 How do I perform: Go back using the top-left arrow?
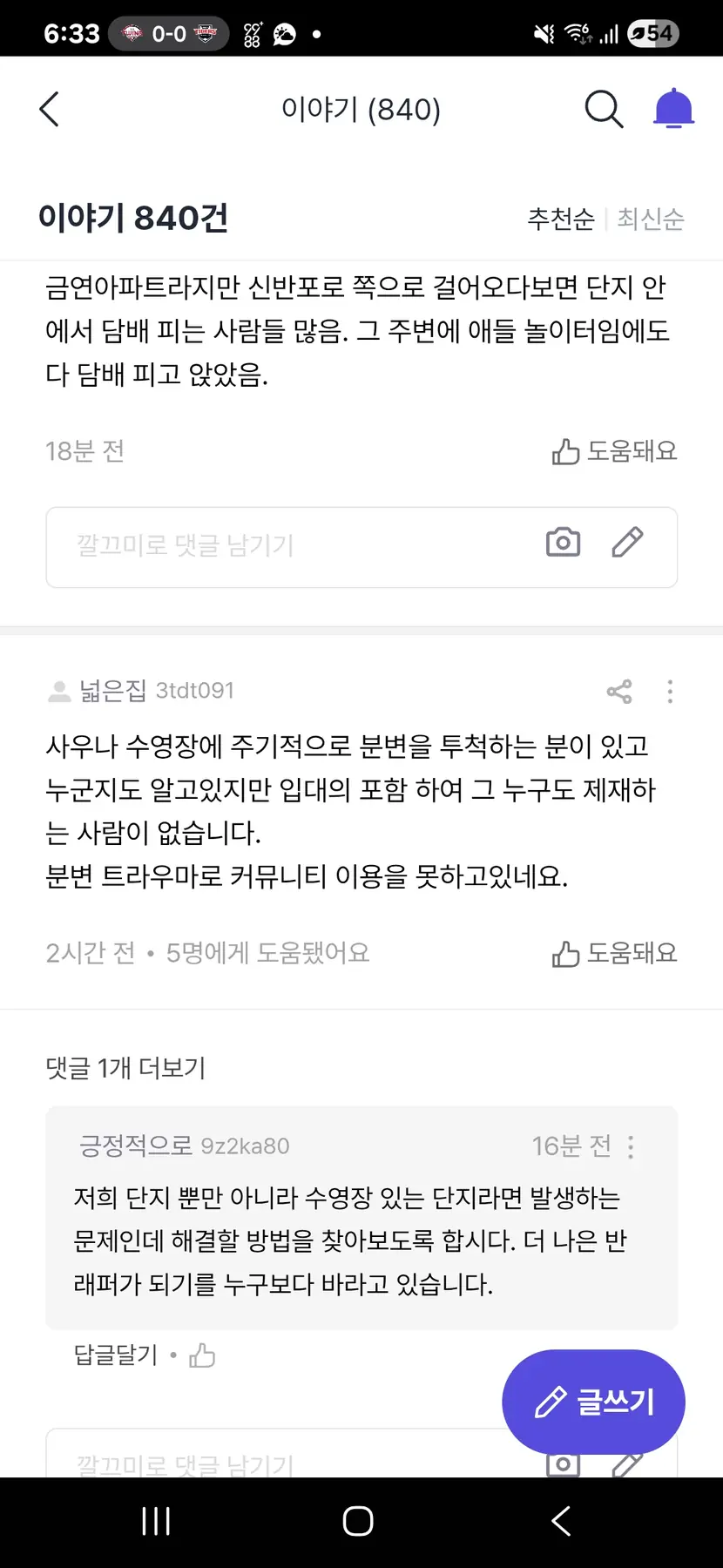(50, 110)
